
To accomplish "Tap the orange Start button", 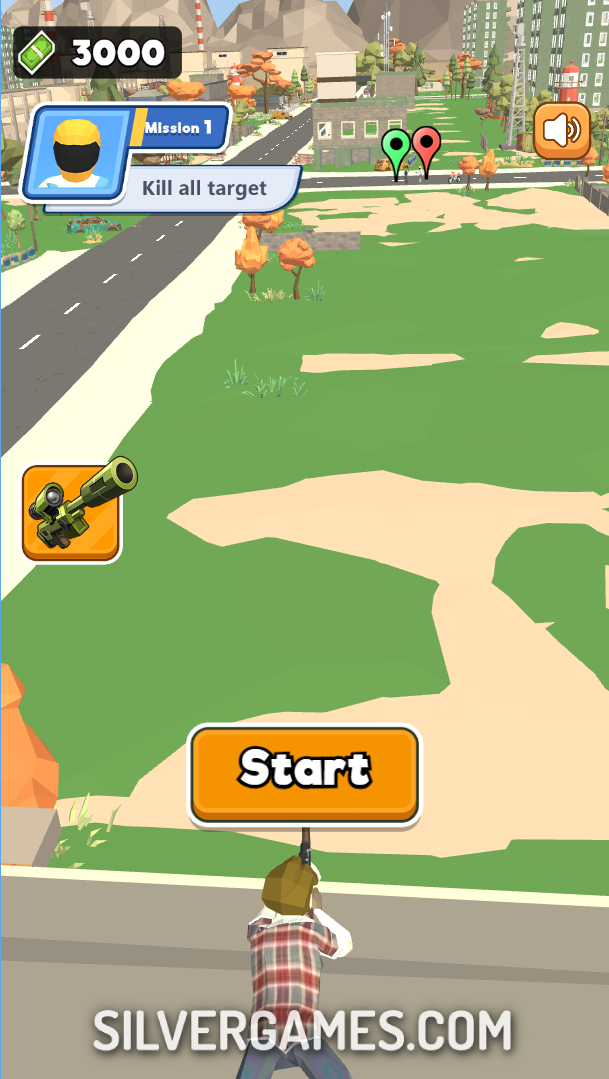I will tap(304, 772).
